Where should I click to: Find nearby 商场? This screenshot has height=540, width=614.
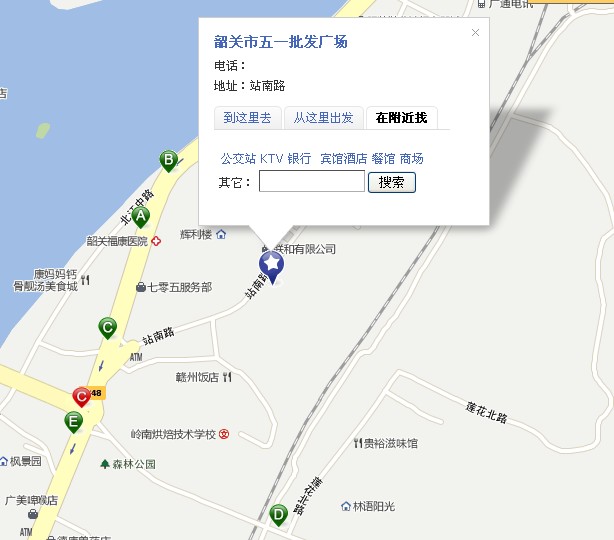pyautogui.click(x=411, y=159)
